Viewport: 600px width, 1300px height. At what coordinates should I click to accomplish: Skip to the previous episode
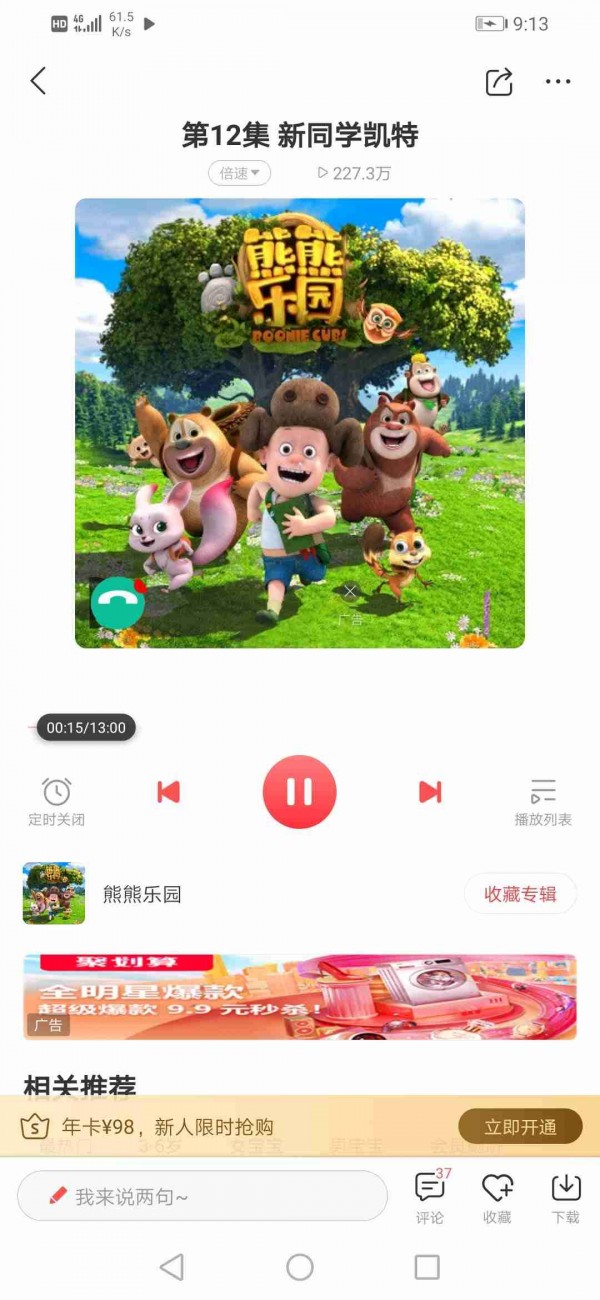169,792
